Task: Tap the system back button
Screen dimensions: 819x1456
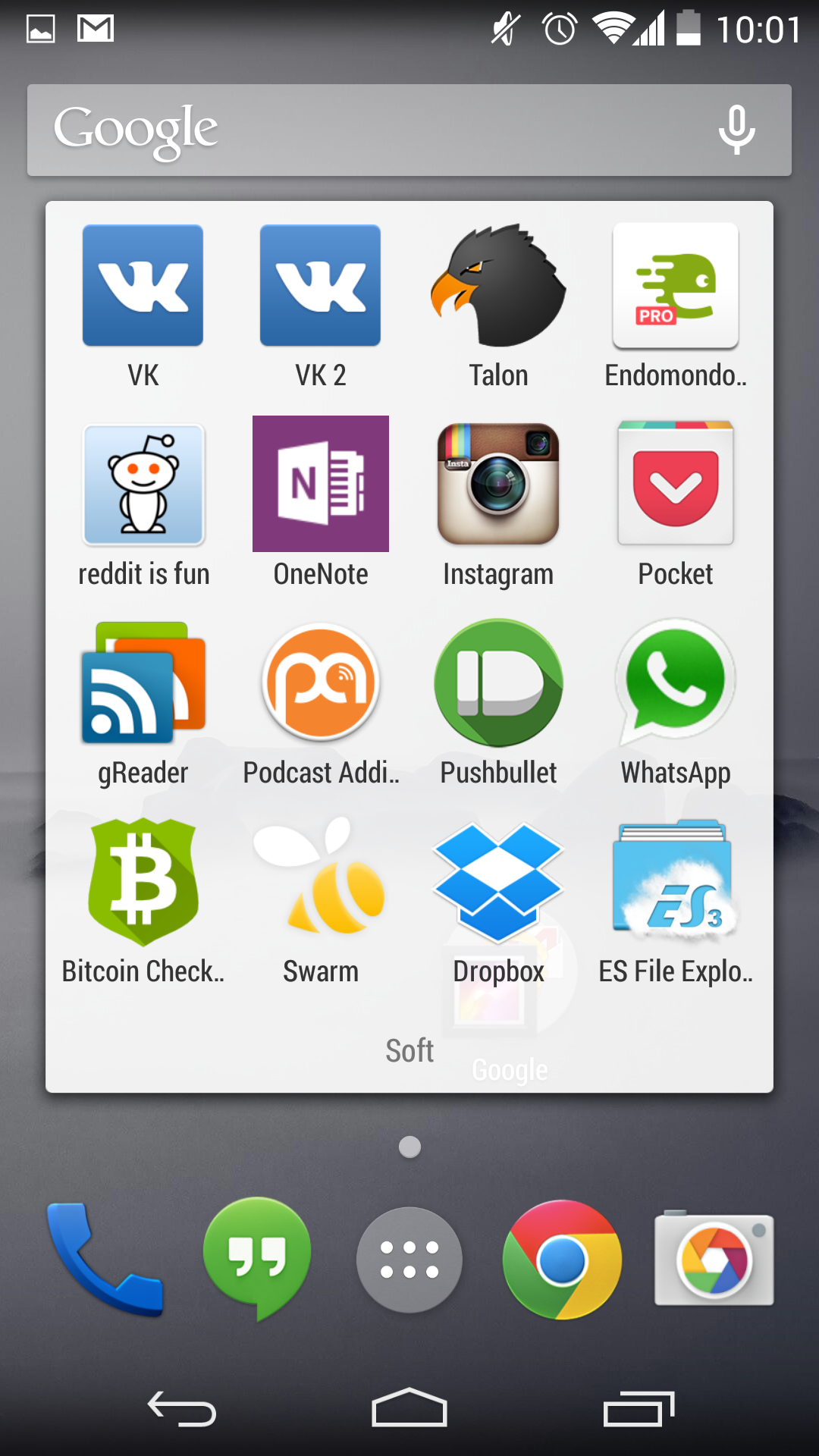Action: [x=182, y=1410]
